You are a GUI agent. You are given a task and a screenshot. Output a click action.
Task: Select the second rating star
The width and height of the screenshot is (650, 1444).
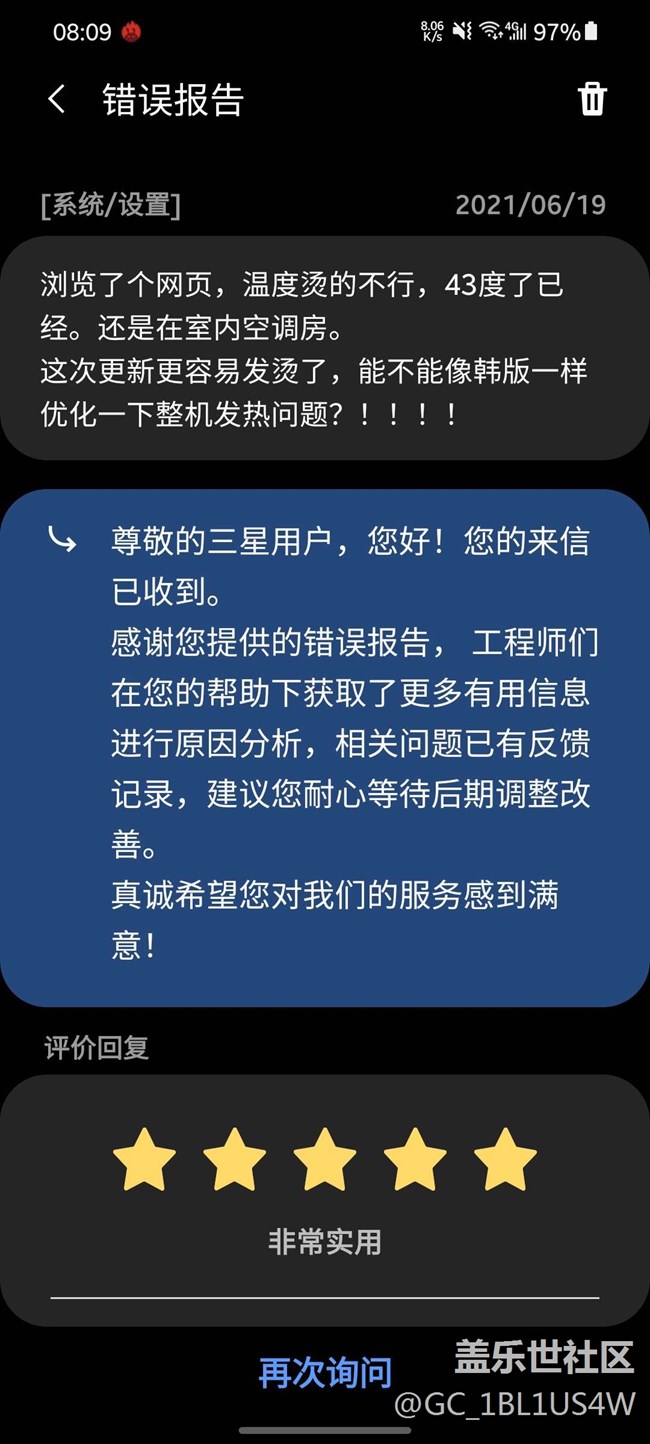[235, 1160]
